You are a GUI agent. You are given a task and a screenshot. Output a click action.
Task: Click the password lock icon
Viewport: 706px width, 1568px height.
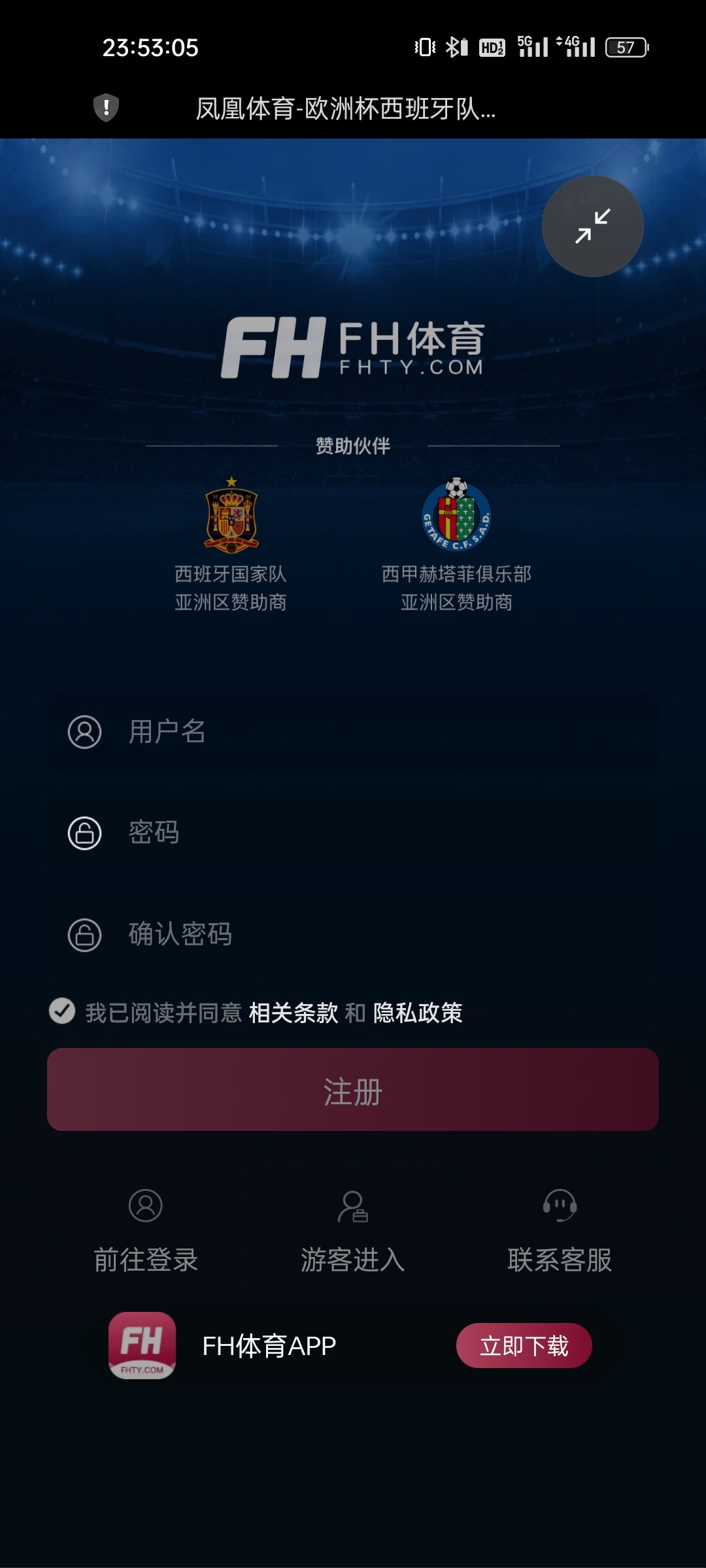pos(84,834)
